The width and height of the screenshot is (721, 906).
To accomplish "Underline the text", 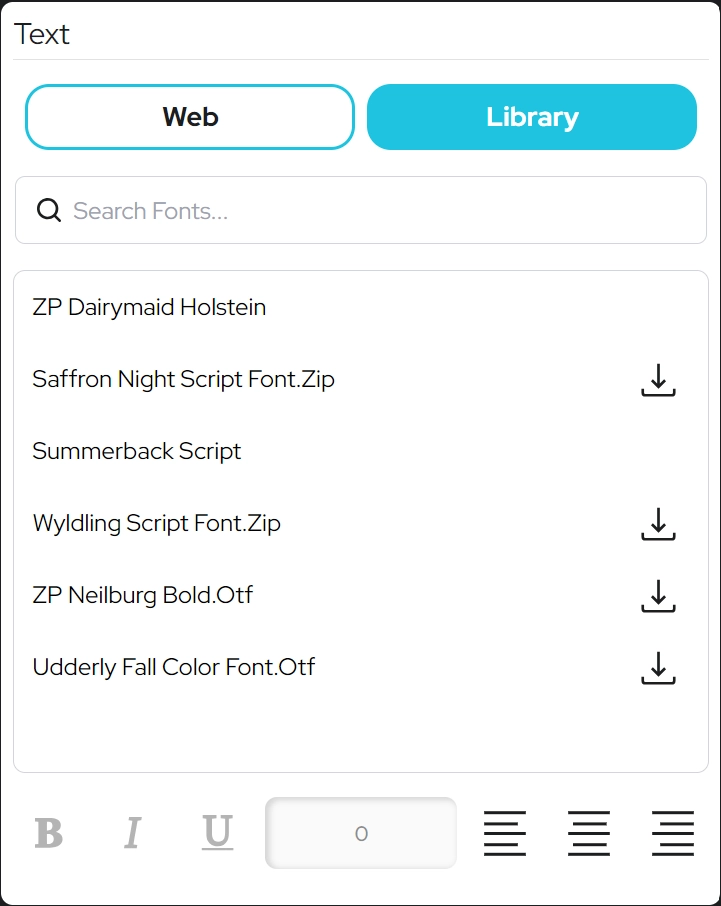I will (217, 833).
